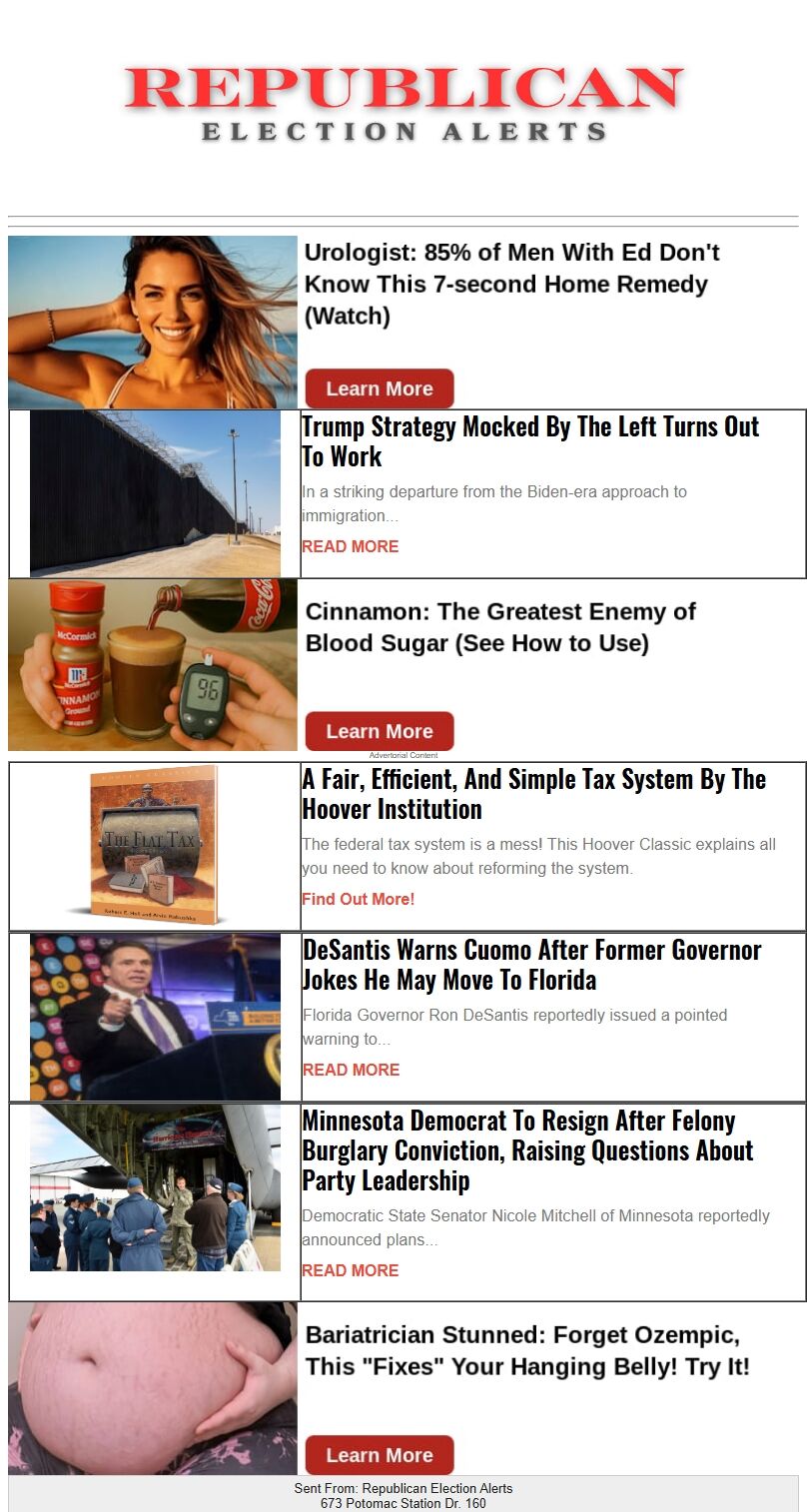The width and height of the screenshot is (807, 1512).
Task: Tap READ MORE under Minnesota Democrat article
Action: pos(350,1270)
